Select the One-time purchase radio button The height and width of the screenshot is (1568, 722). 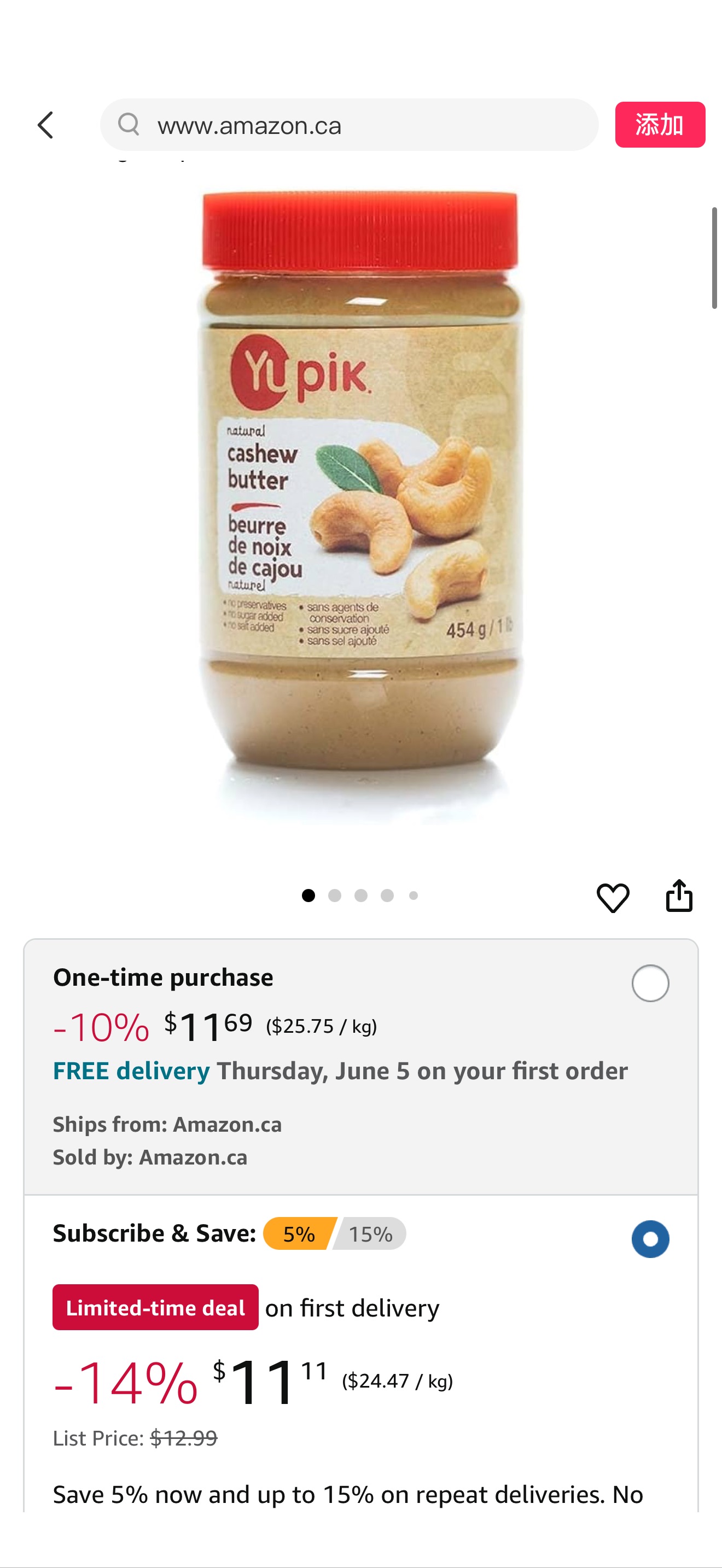click(x=650, y=982)
